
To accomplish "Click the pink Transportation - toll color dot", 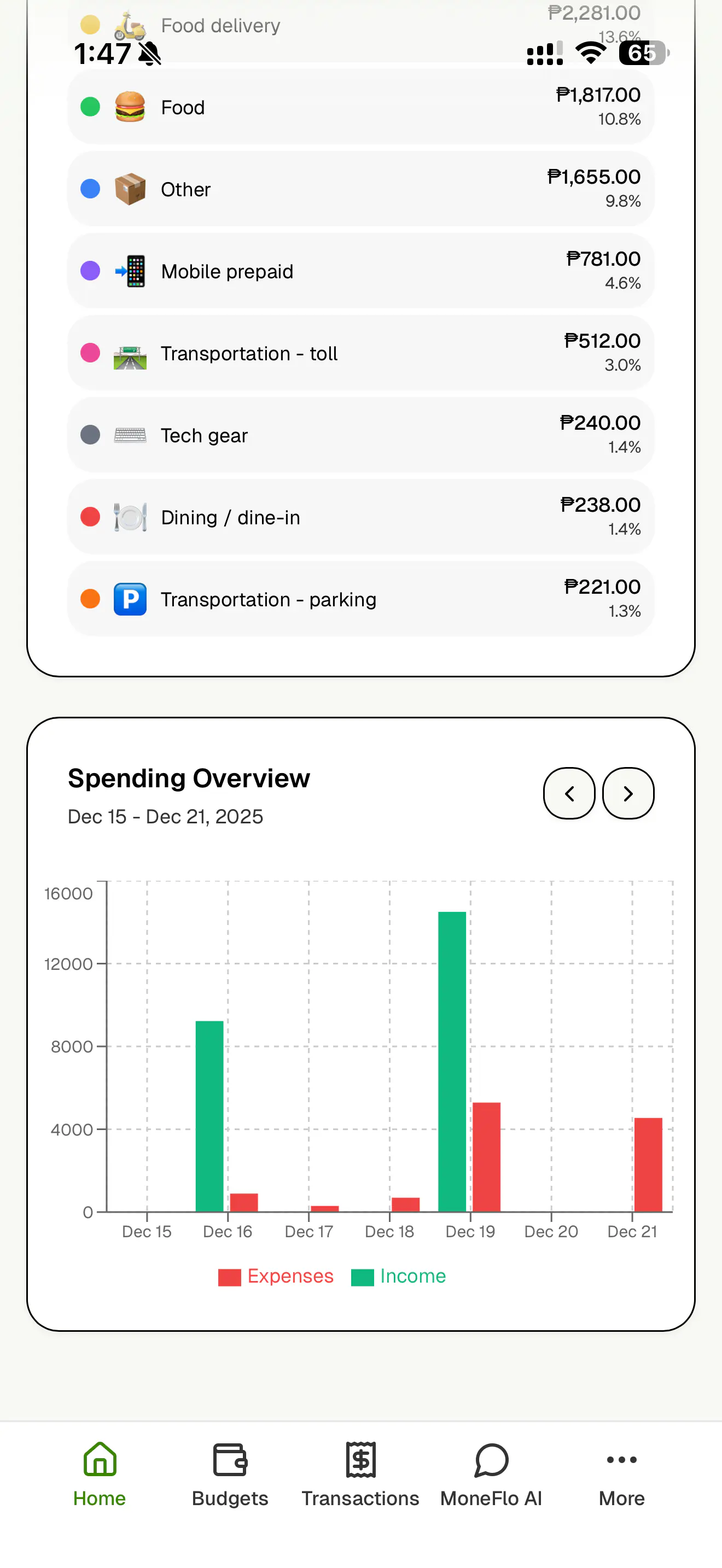I will tap(90, 353).
